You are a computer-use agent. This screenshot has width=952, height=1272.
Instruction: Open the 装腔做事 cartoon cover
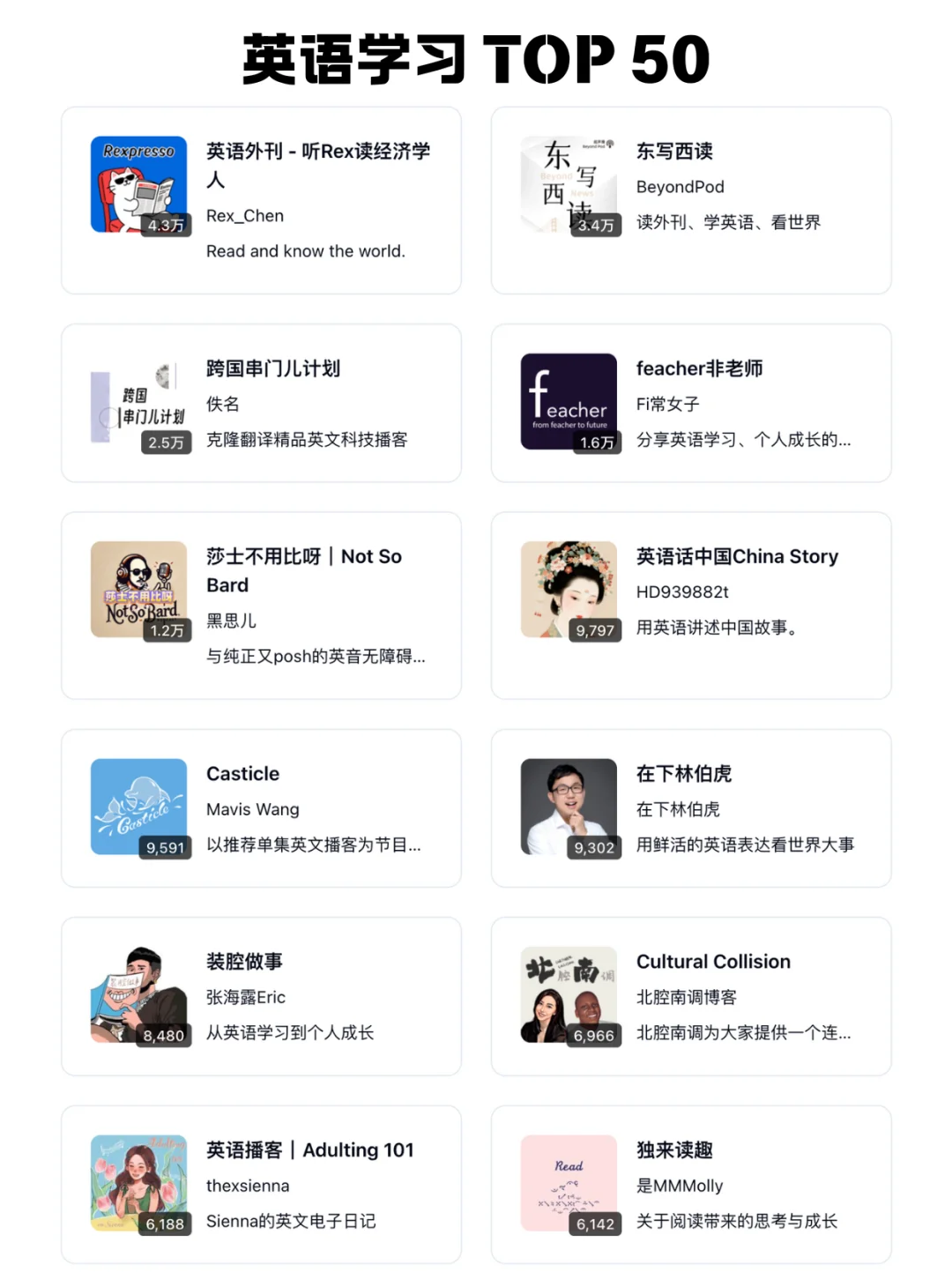138,994
